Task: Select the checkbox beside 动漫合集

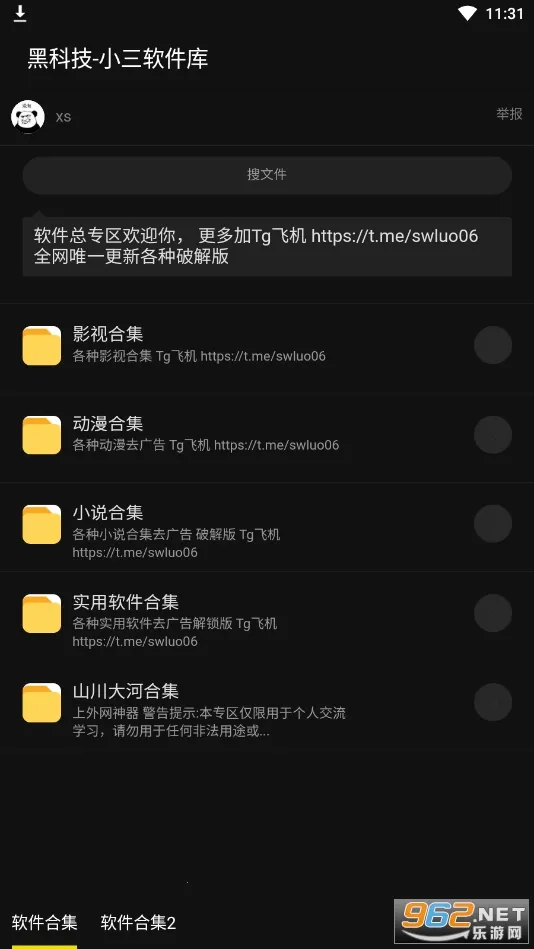Action: click(493, 435)
